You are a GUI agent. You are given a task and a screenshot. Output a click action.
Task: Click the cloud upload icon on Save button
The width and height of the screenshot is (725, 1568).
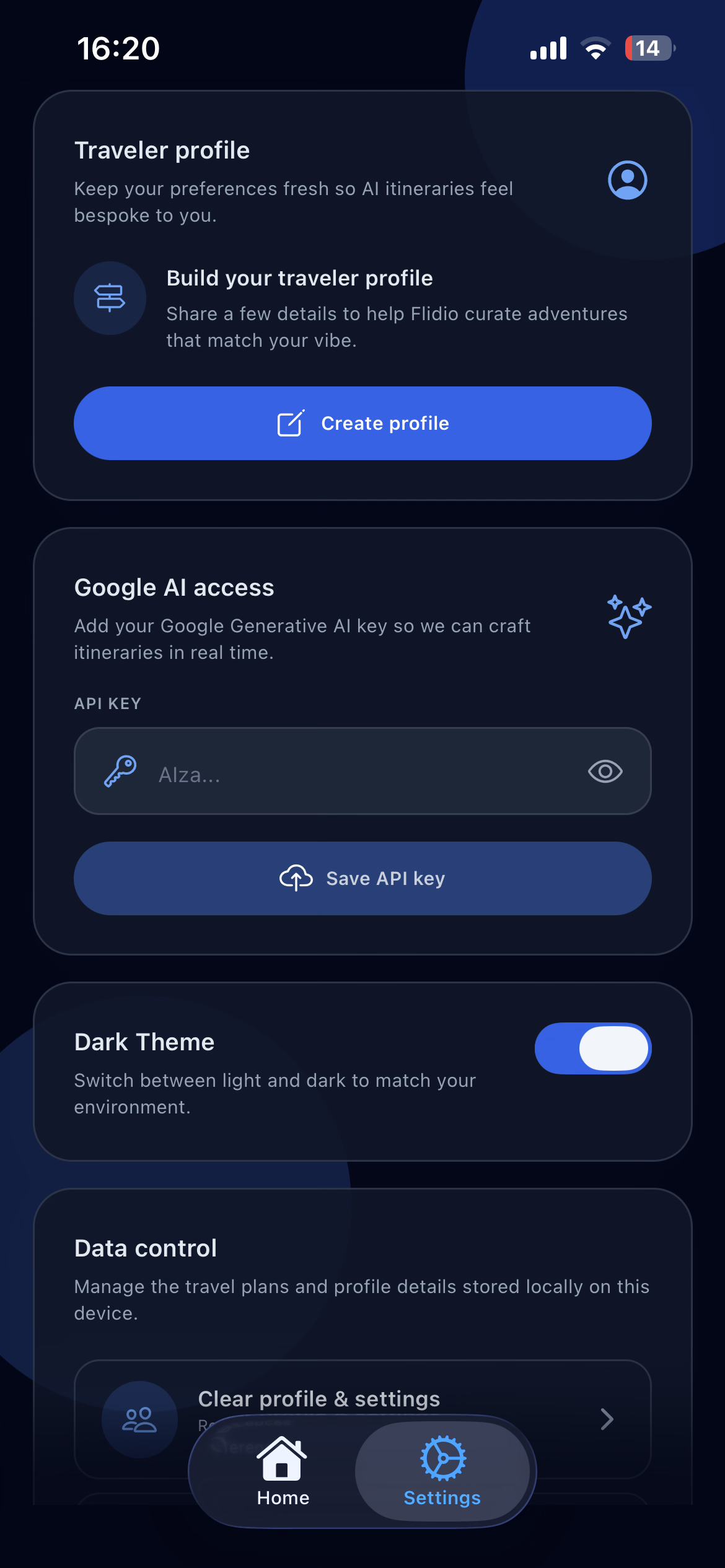click(x=296, y=878)
